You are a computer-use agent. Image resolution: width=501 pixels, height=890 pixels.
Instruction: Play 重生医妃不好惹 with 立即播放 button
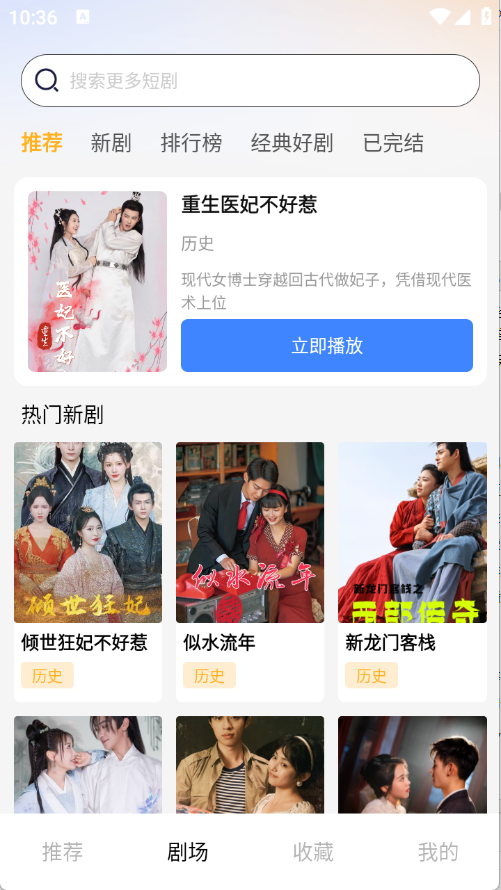click(x=327, y=346)
